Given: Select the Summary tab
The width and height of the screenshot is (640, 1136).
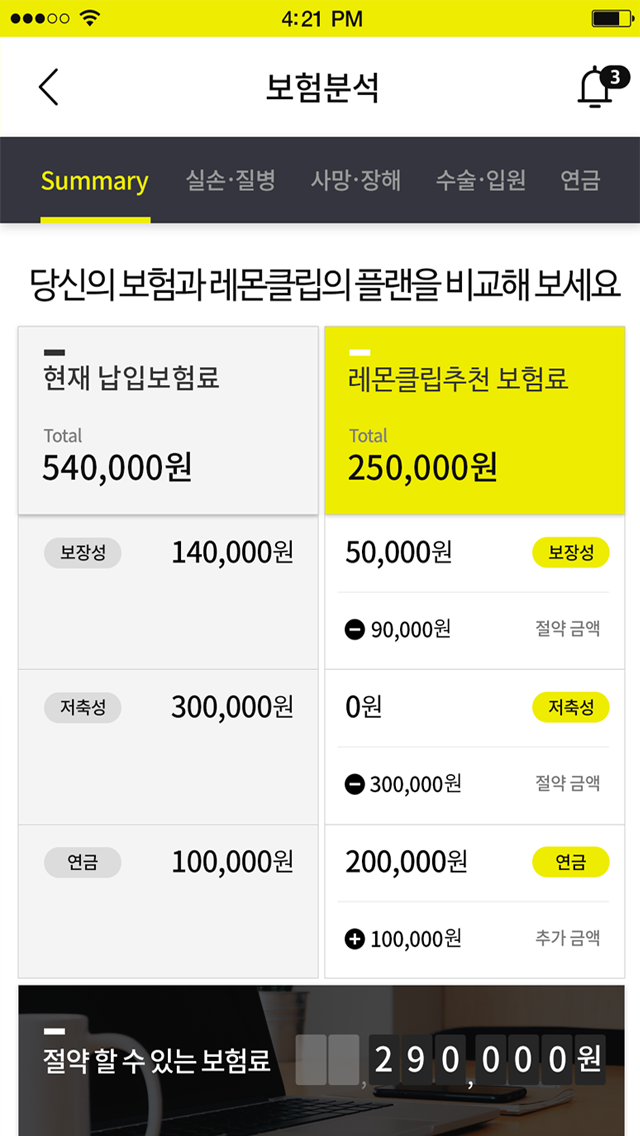Looking at the screenshot, I should pos(94,180).
